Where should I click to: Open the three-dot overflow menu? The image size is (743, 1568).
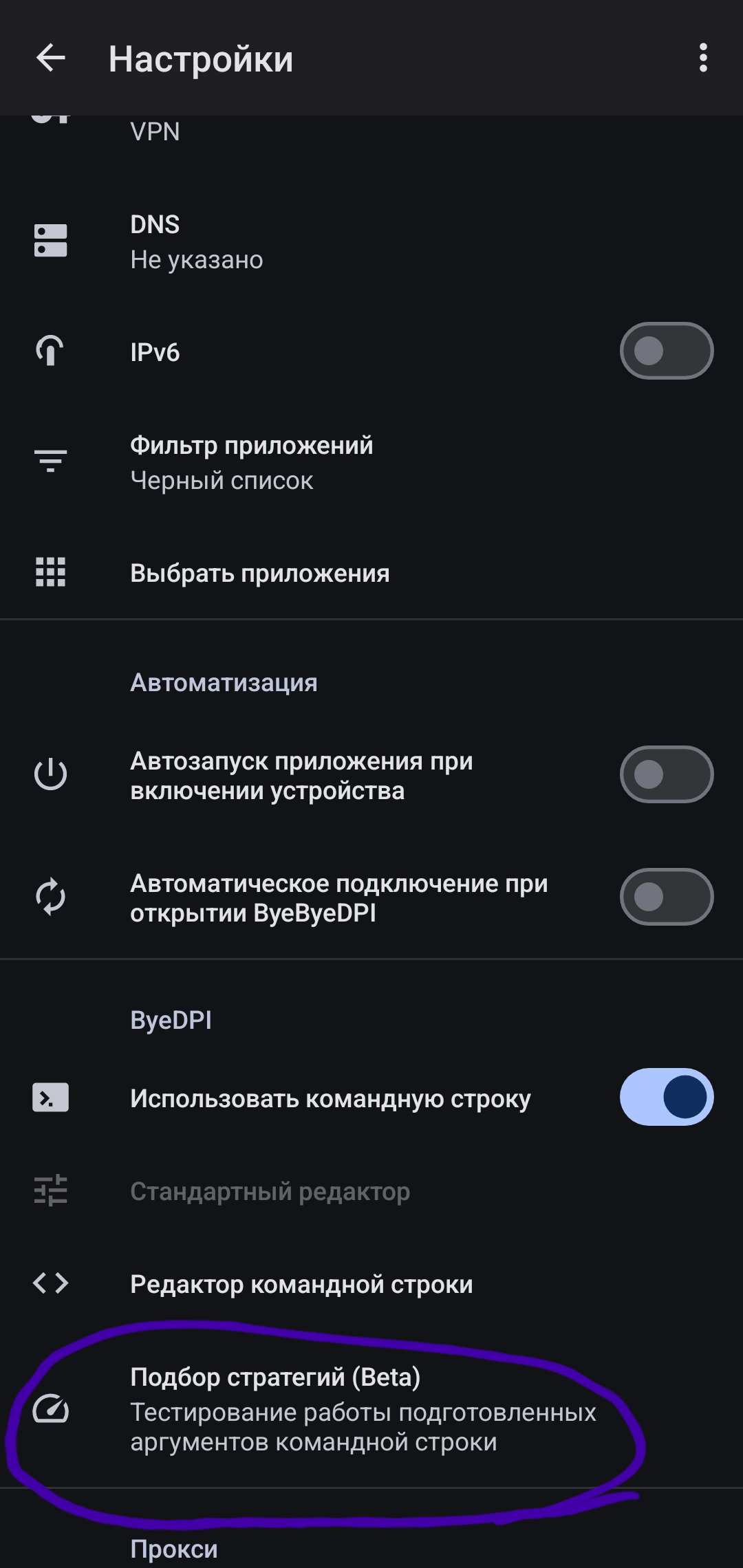(x=702, y=58)
